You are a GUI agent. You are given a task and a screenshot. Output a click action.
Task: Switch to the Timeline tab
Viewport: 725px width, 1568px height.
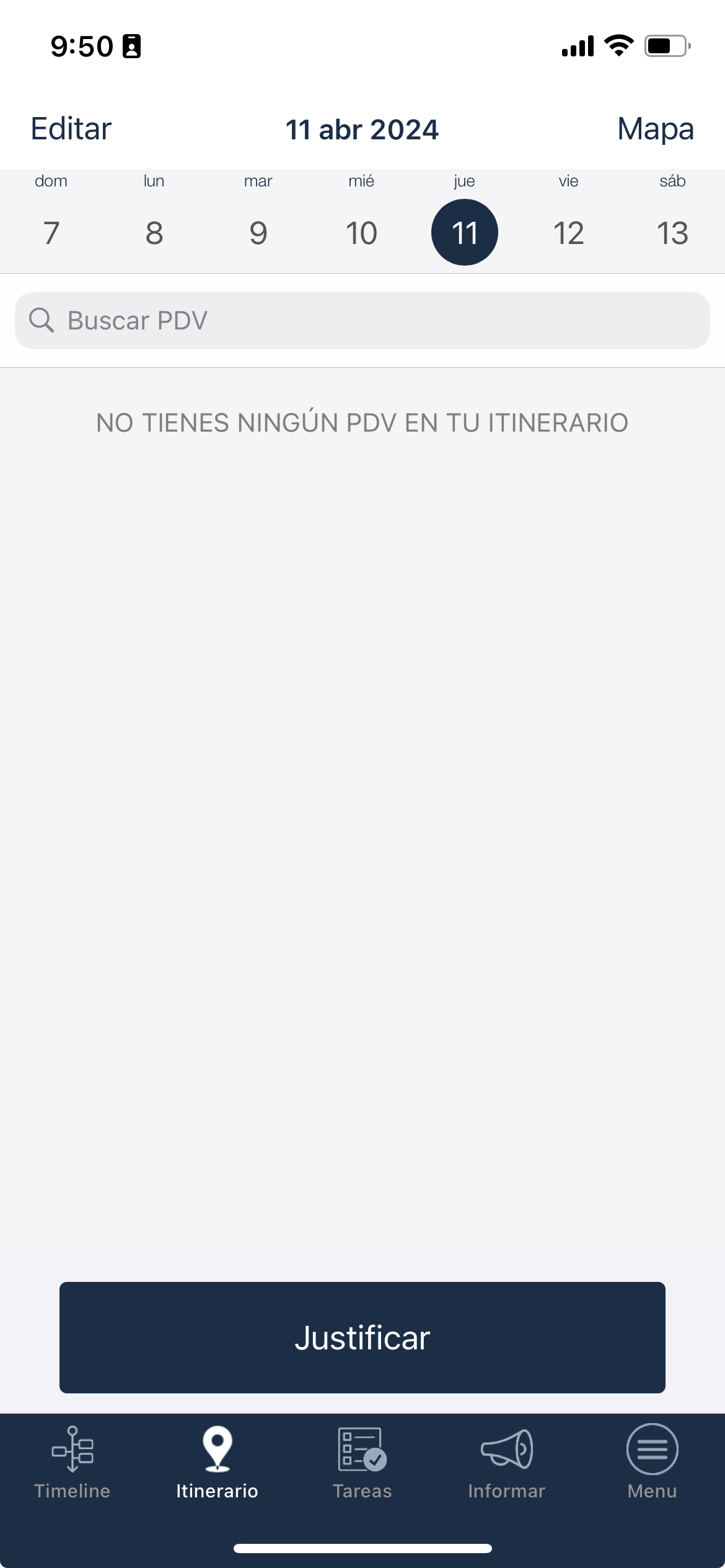(x=72, y=1462)
